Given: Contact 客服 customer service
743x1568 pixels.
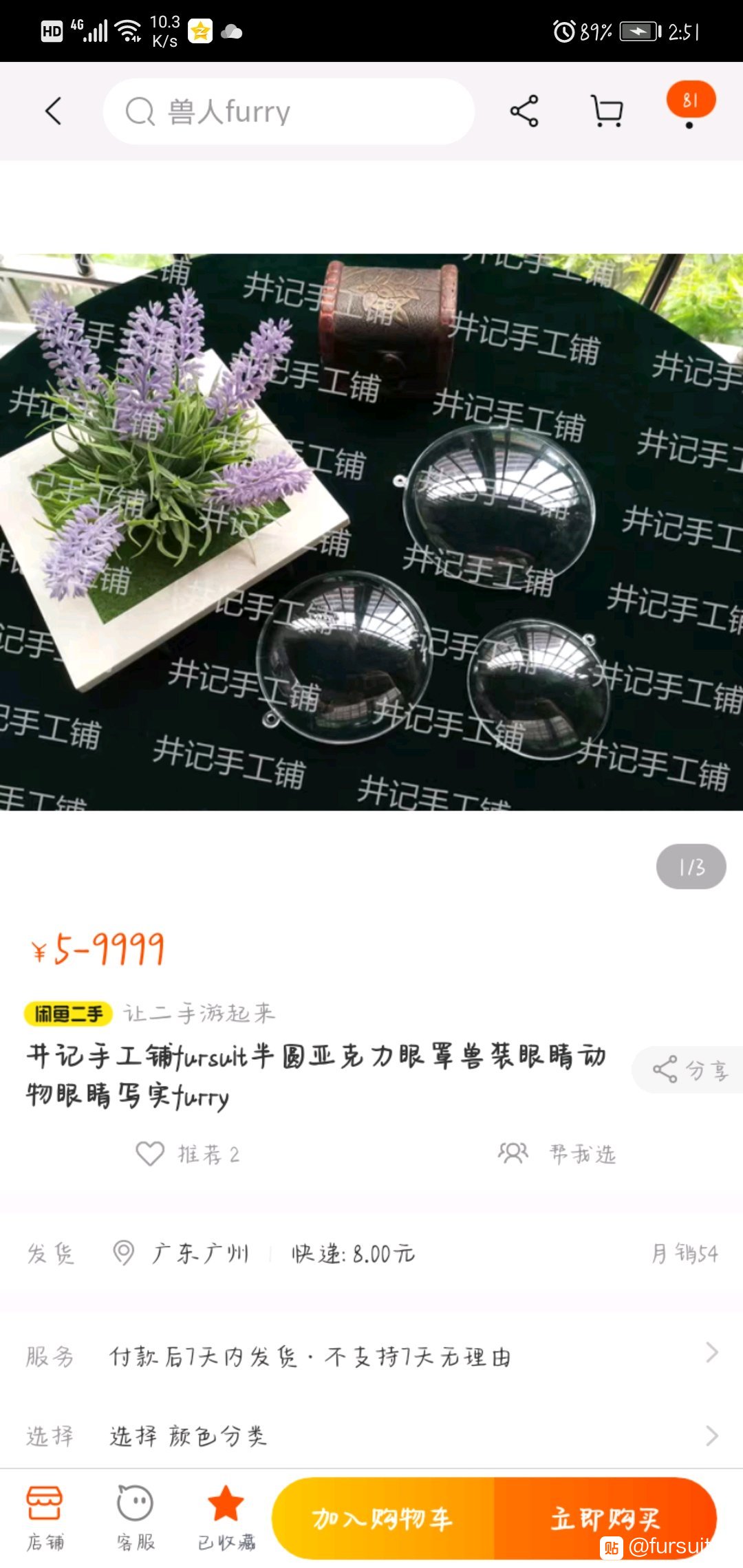Looking at the screenshot, I should pos(136,1518).
